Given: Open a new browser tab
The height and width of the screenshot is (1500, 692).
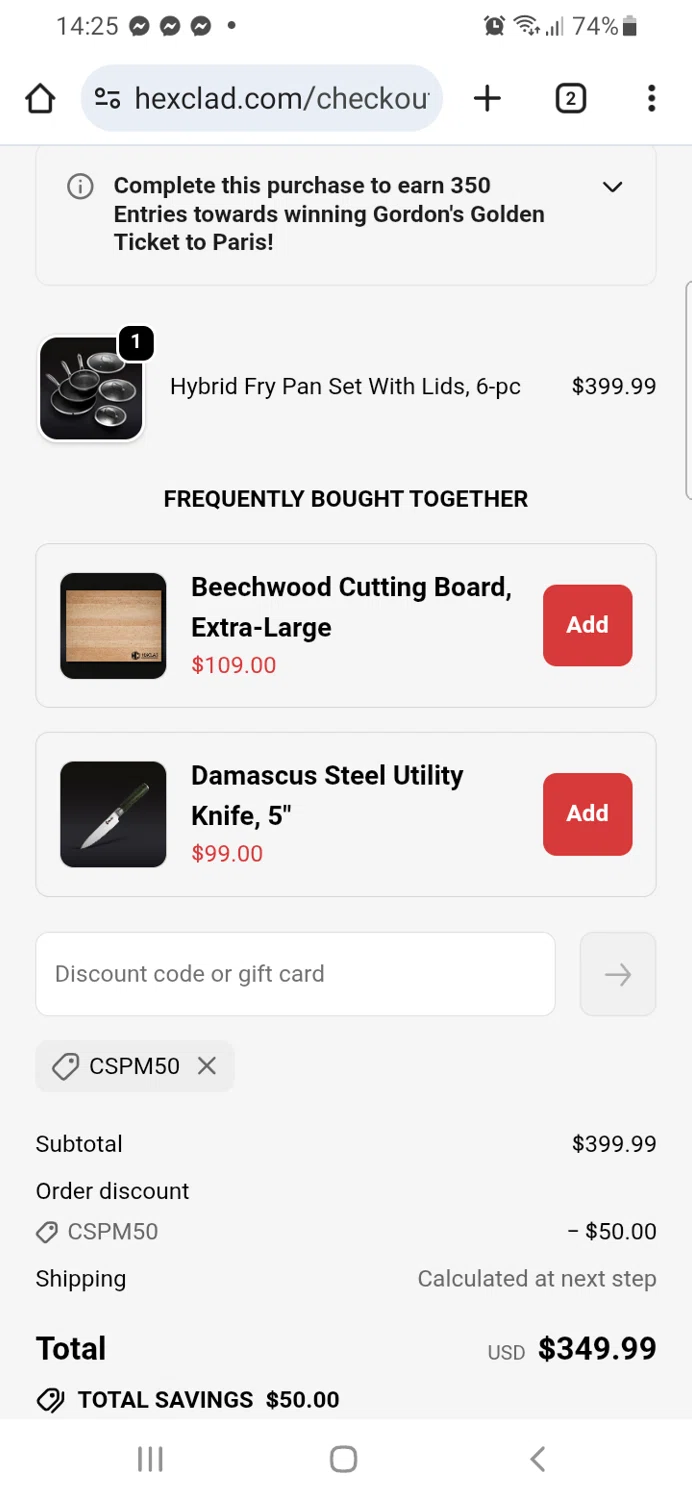Looking at the screenshot, I should pos(487,98).
